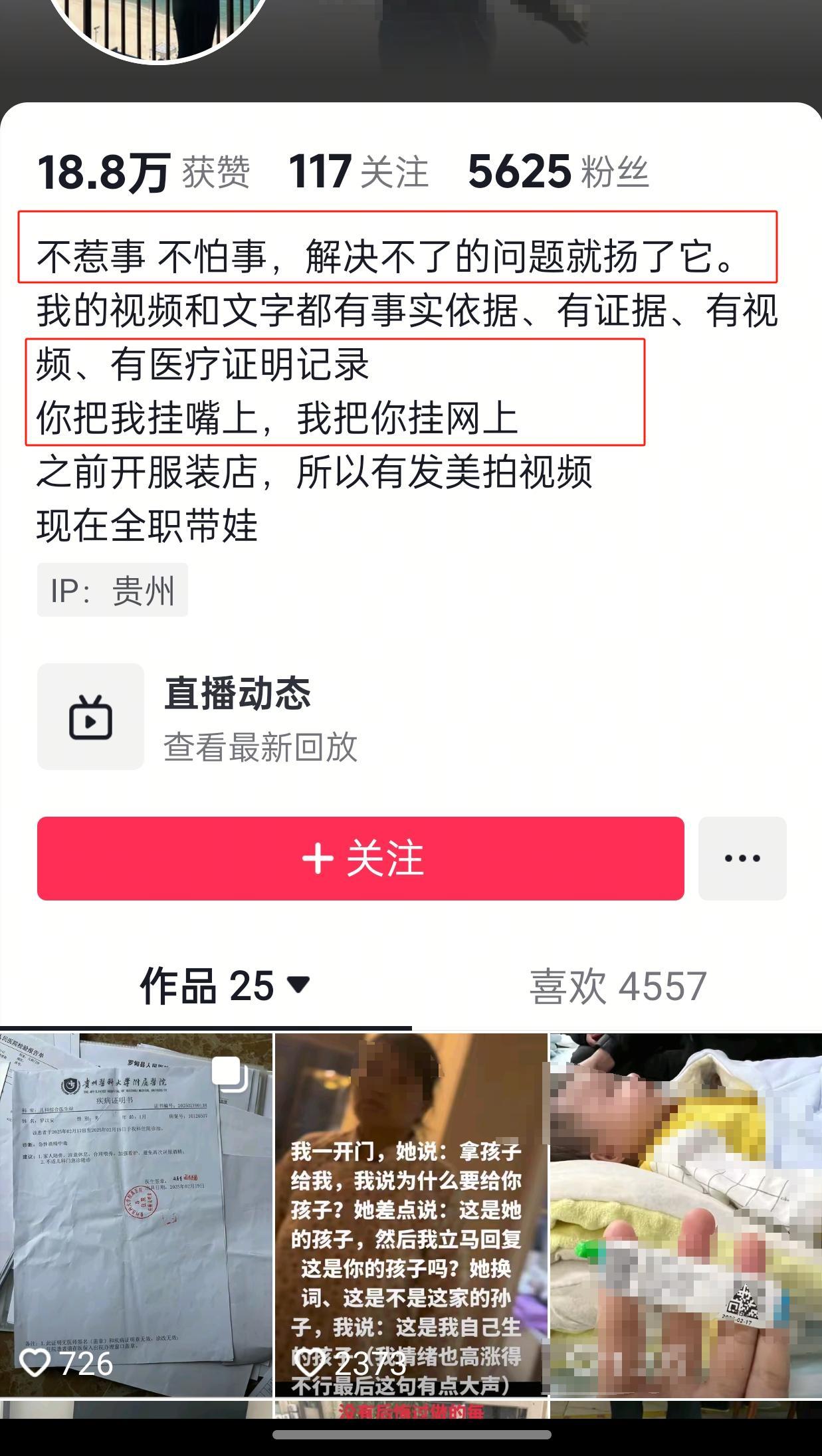Open the three-dot more options button
Viewport: 822px width, 1456px height.
tap(742, 858)
